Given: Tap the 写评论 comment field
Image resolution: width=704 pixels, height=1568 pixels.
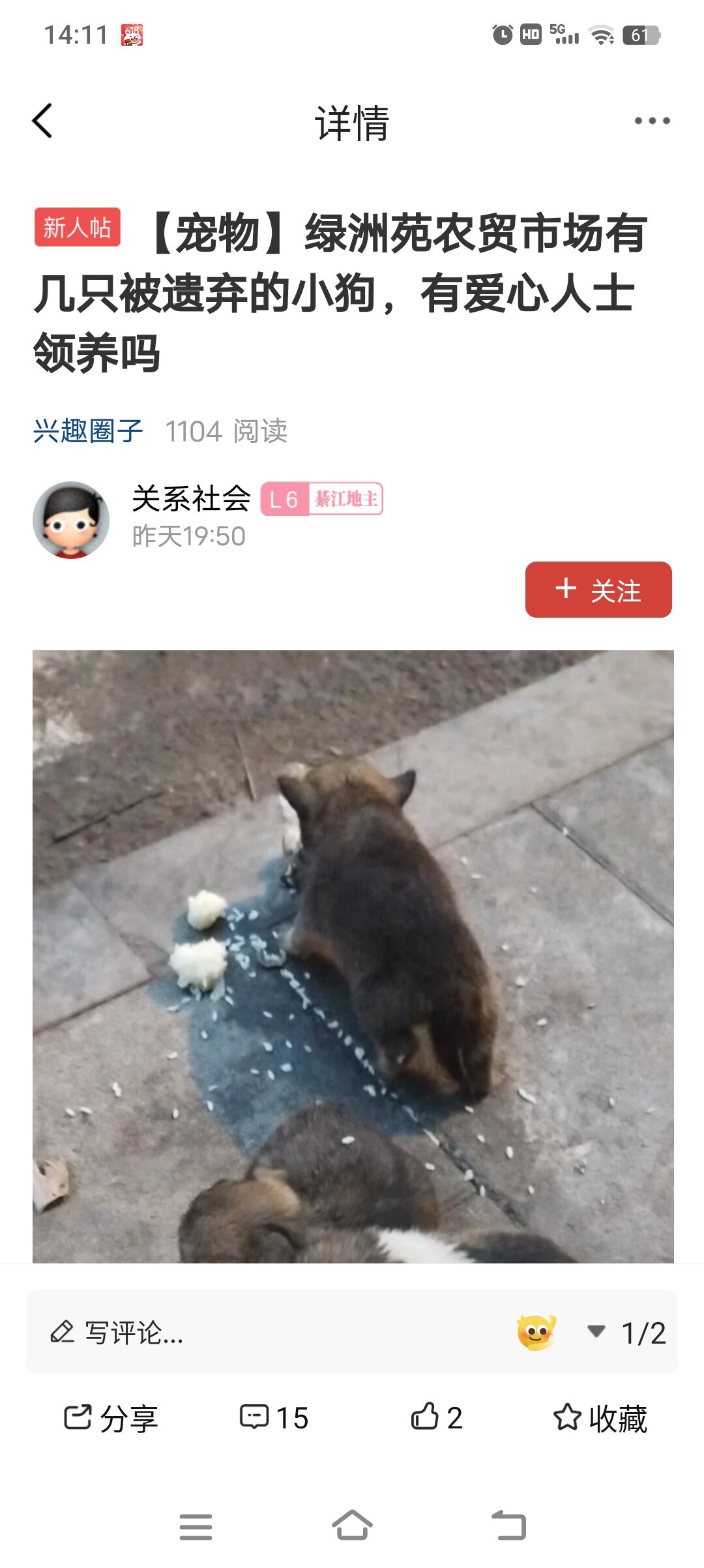Looking at the screenshot, I should coord(261,1333).
